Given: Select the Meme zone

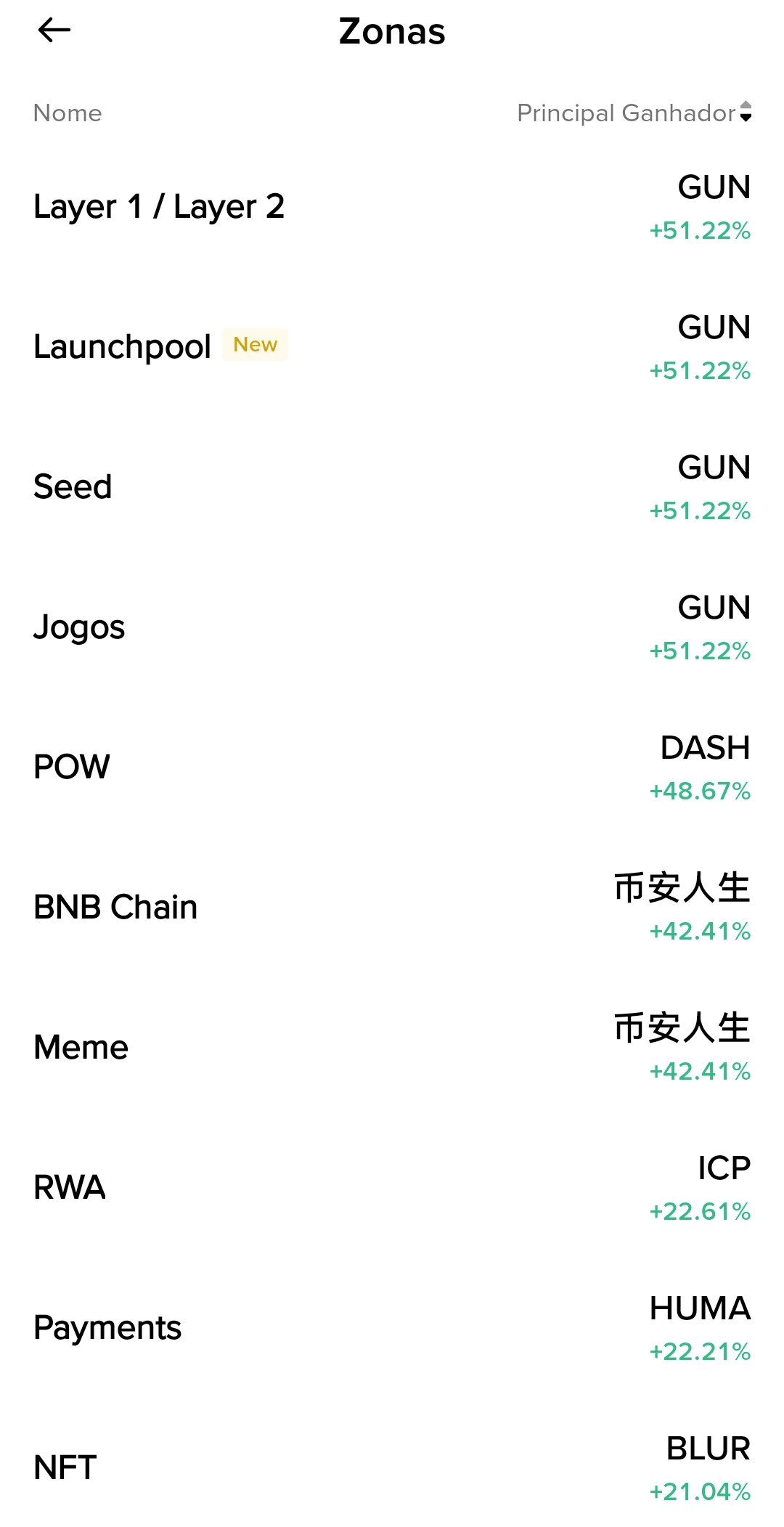Looking at the screenshot, I should pyautogui.click(x=81, y=1048).
